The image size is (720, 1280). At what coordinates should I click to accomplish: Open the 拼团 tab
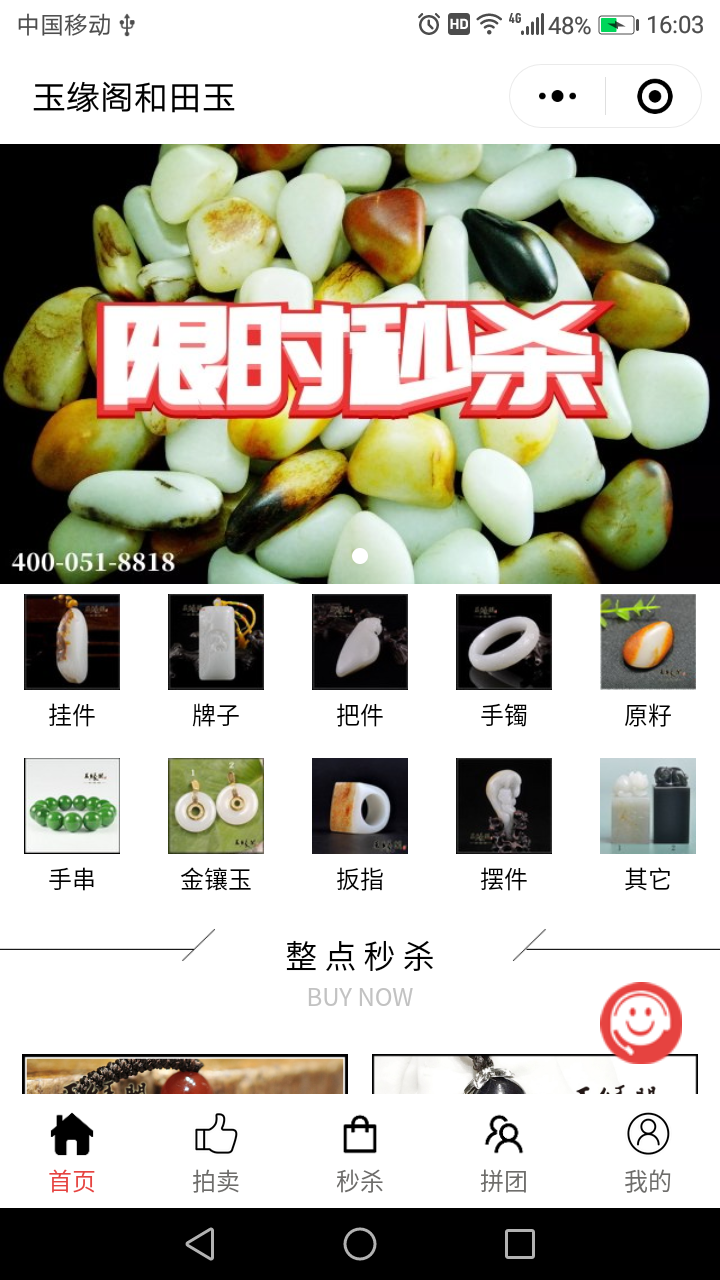(x=504, y=1153)
